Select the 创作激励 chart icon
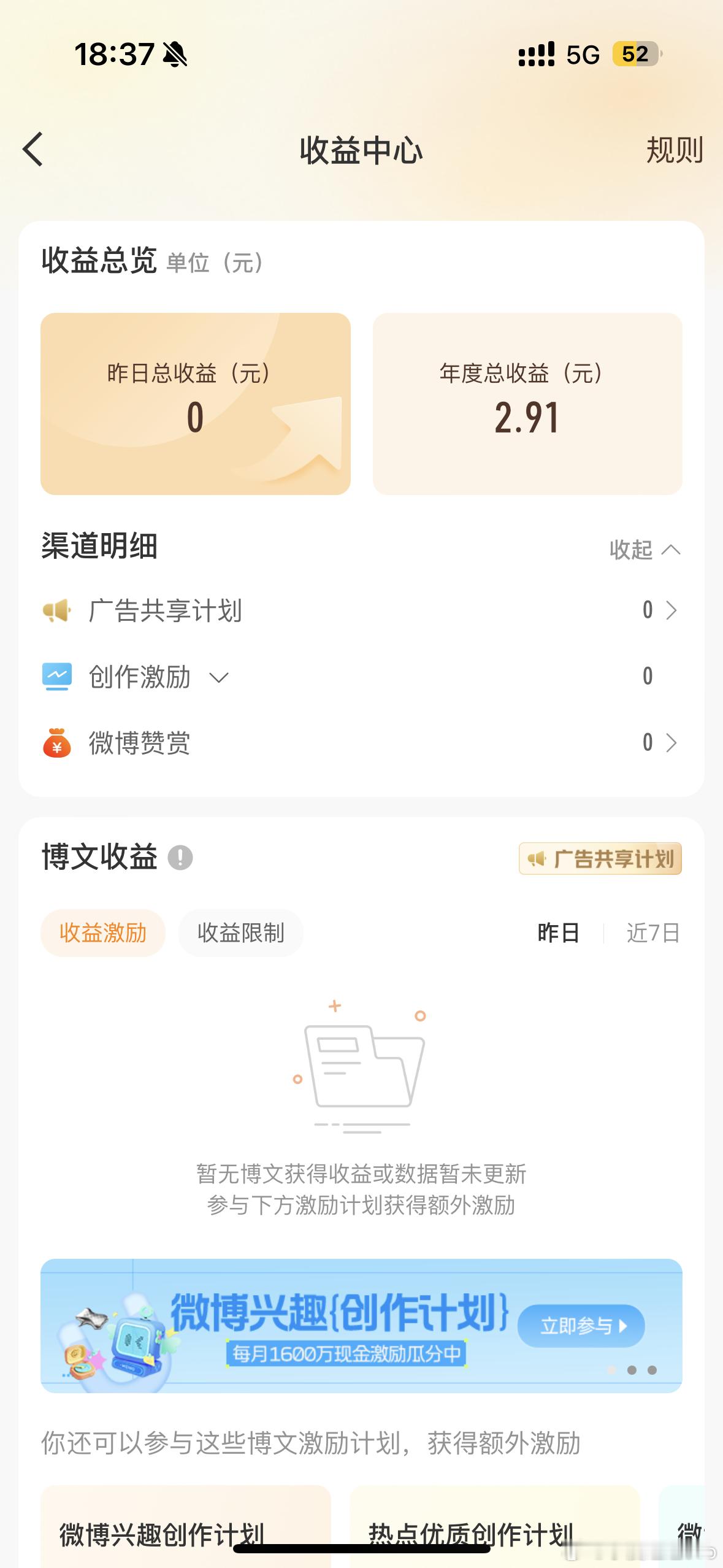Screen dimensions: 723x1568 (x=56, y=677)
